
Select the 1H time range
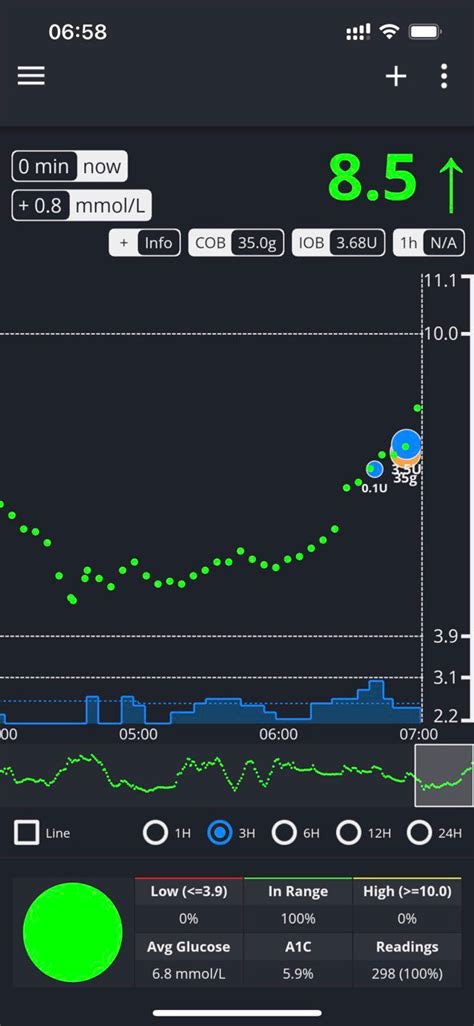pyautogui.click(x=156, y=833)
